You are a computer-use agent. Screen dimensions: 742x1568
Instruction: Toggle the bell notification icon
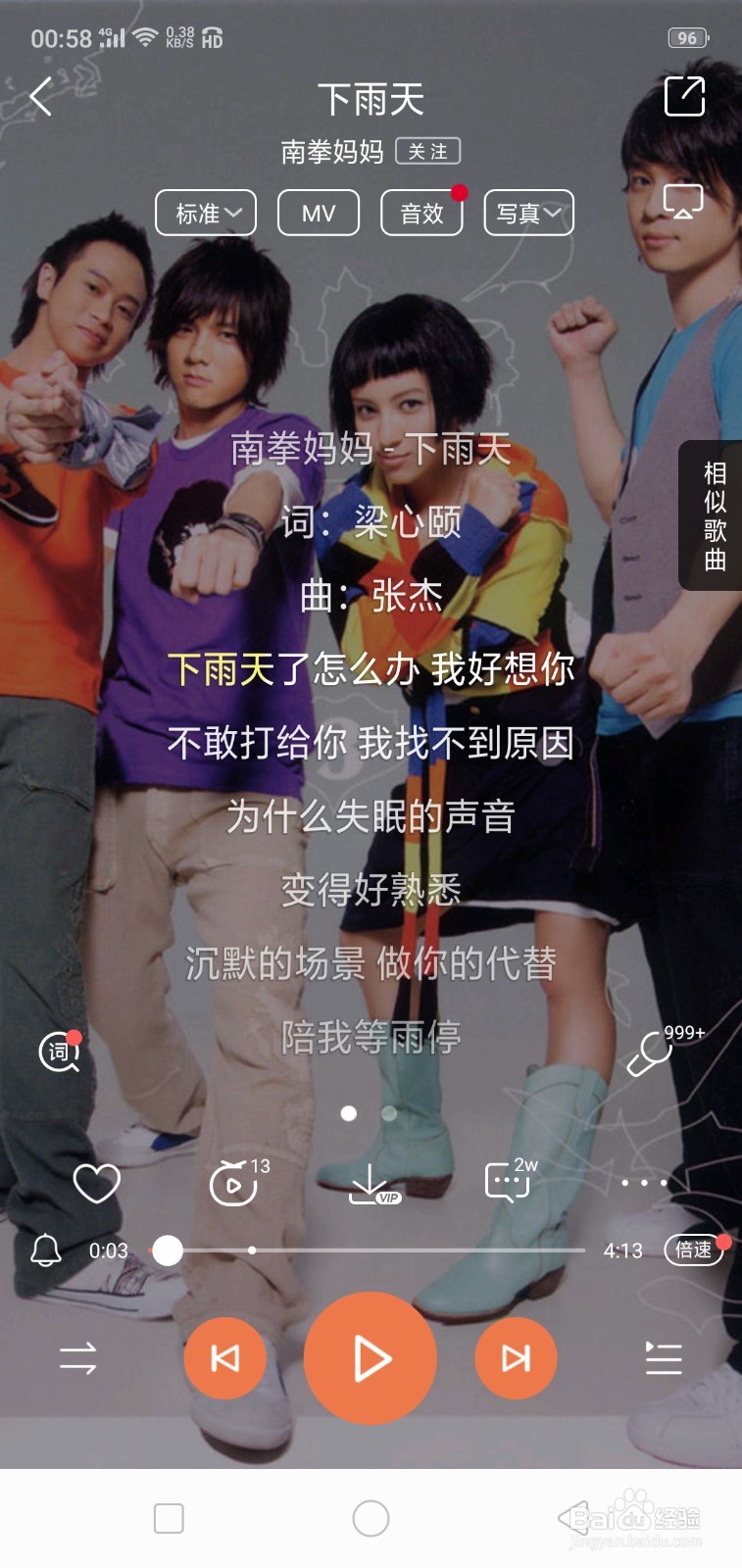coord(44,1250)
